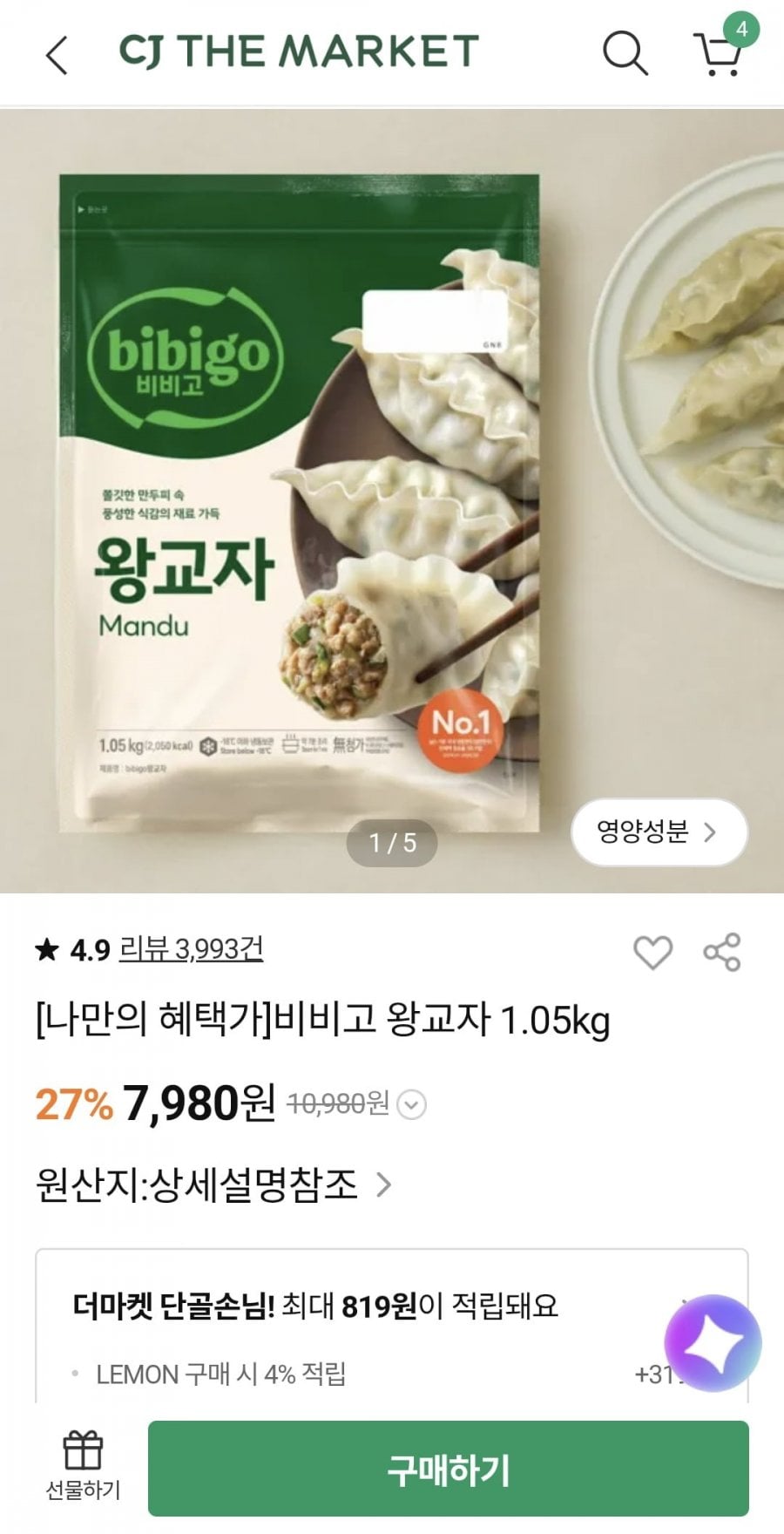784x1534 pixels.
Task: Open the 리뷰 3,993건 reviews link
Action: (x=191, y=948)
